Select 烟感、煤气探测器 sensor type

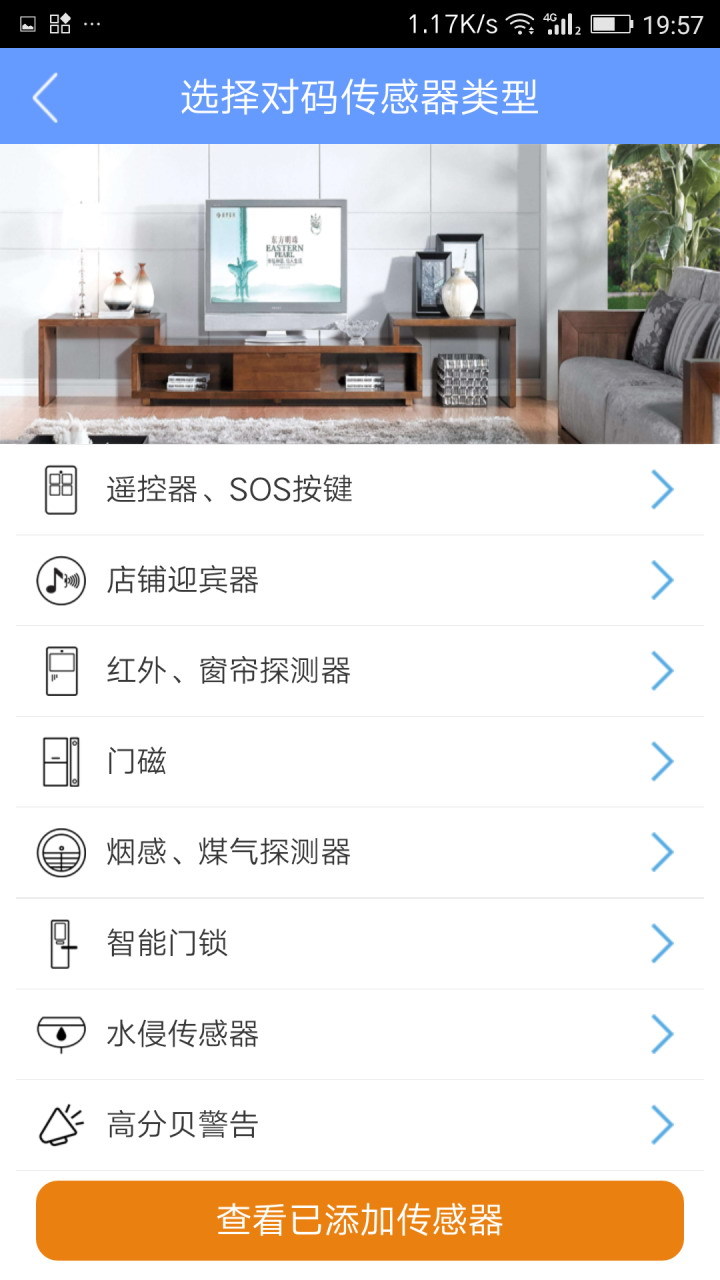(x=359, y=852)
